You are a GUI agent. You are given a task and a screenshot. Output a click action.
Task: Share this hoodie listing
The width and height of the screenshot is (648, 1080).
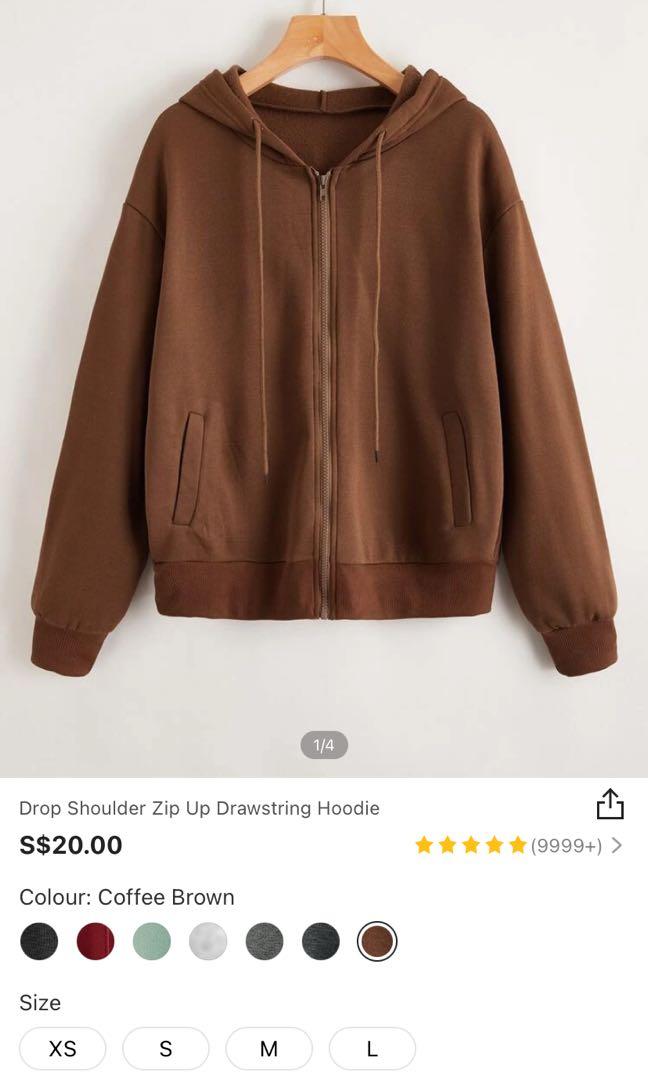609,804
